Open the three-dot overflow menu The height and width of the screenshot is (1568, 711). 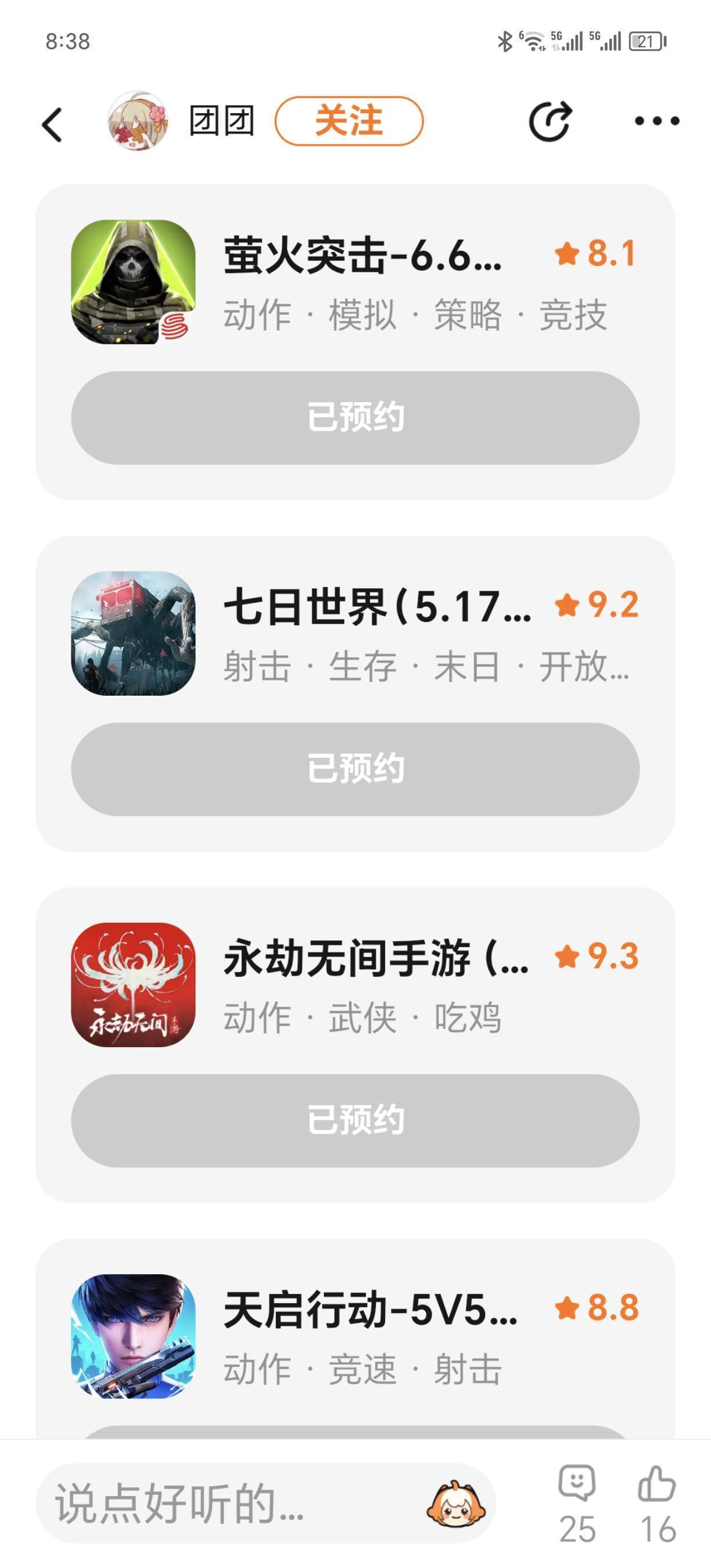[656, 121]
